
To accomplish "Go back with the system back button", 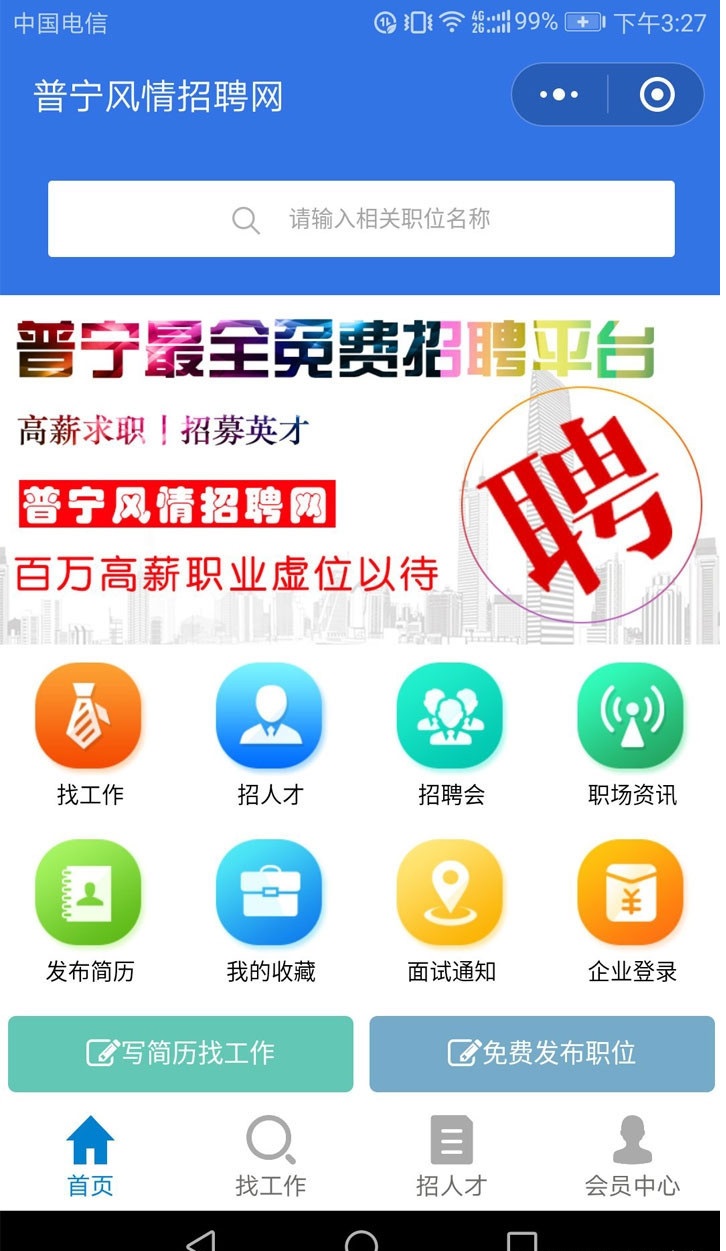I will [x=201, y=1241].
